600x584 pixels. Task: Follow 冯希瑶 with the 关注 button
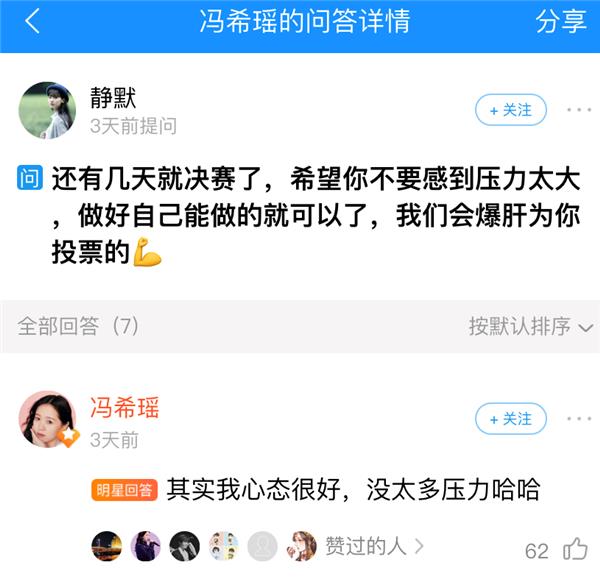[x=510, y=418]
